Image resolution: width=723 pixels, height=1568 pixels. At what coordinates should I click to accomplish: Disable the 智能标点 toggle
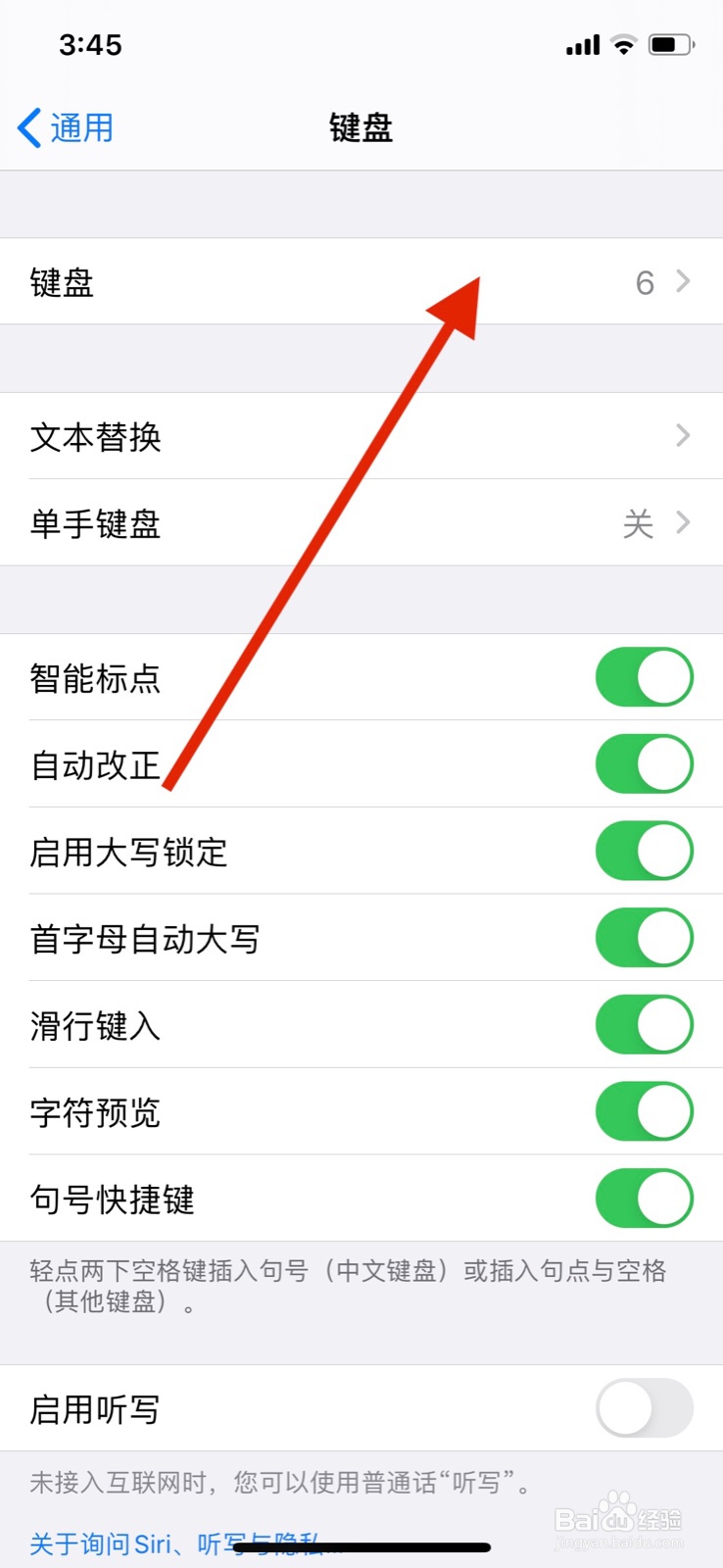click(643, 676)
